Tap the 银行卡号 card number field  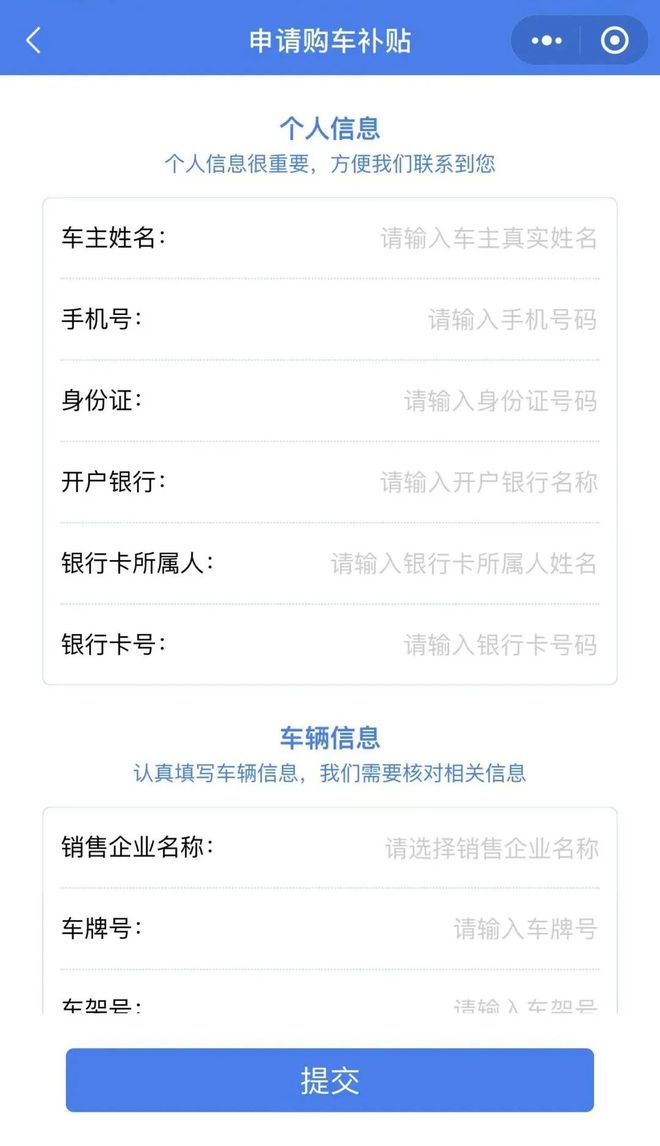click(x=330, y=645)
